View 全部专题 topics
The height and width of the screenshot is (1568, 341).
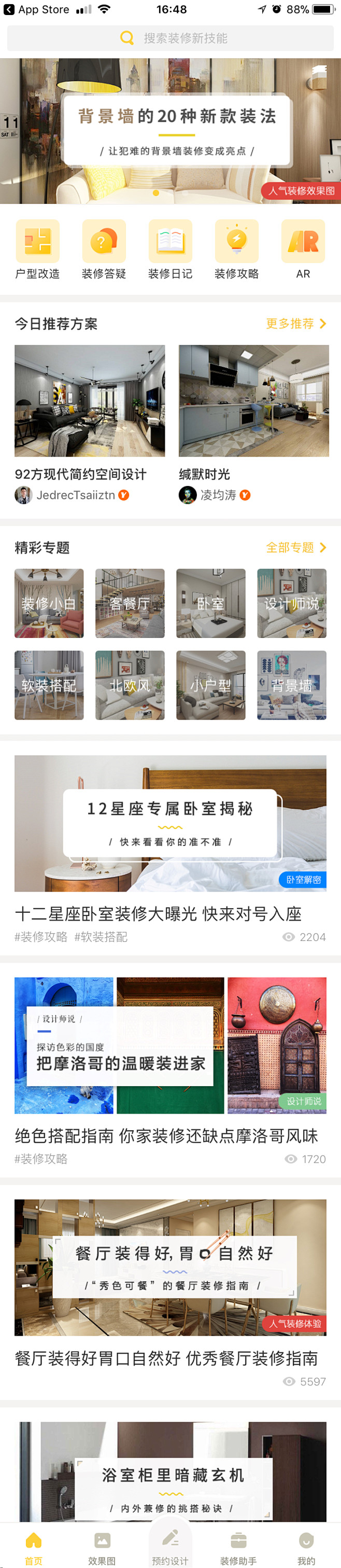point(296,547)
